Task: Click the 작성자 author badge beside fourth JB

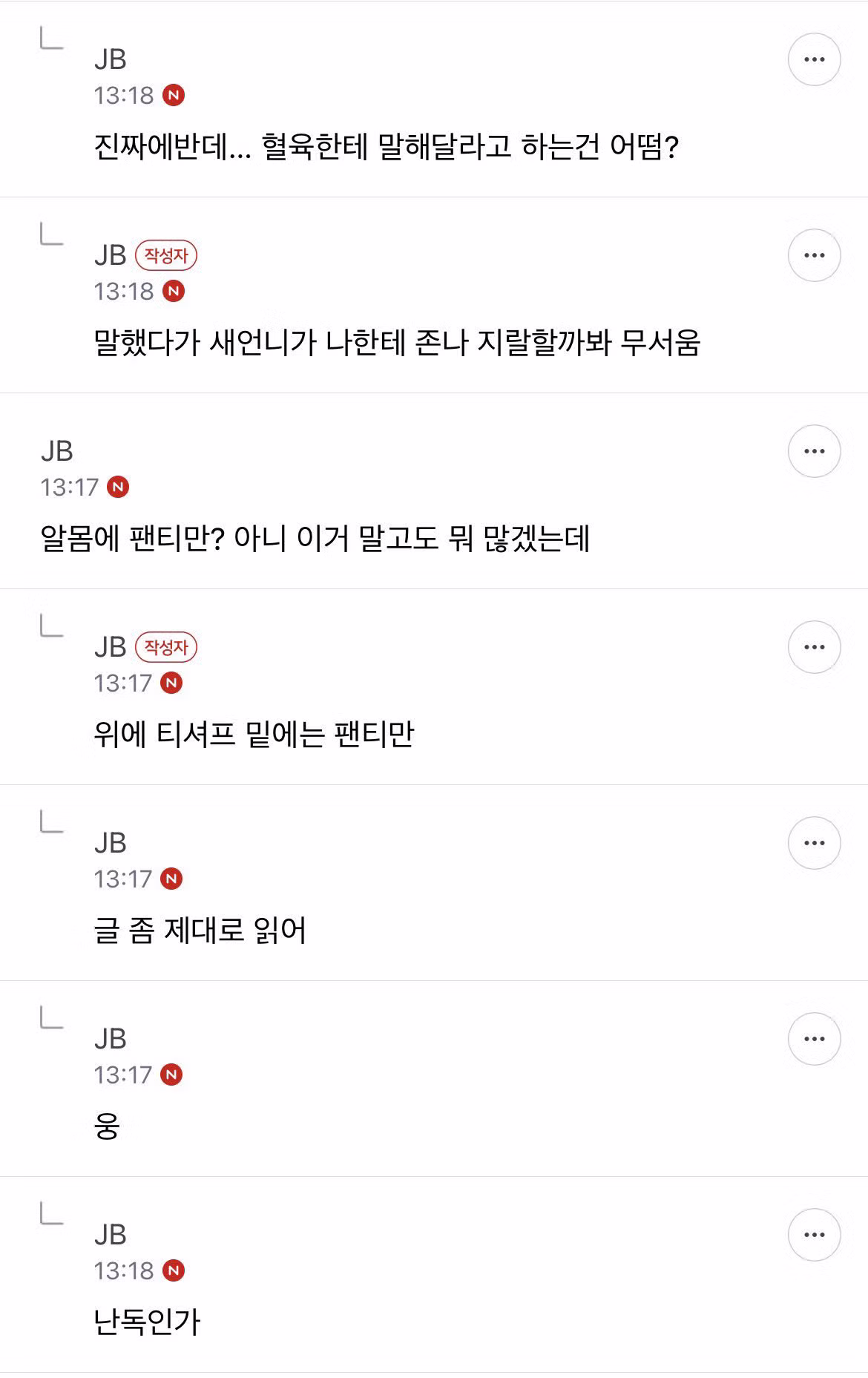Action: tap(168, 647)
